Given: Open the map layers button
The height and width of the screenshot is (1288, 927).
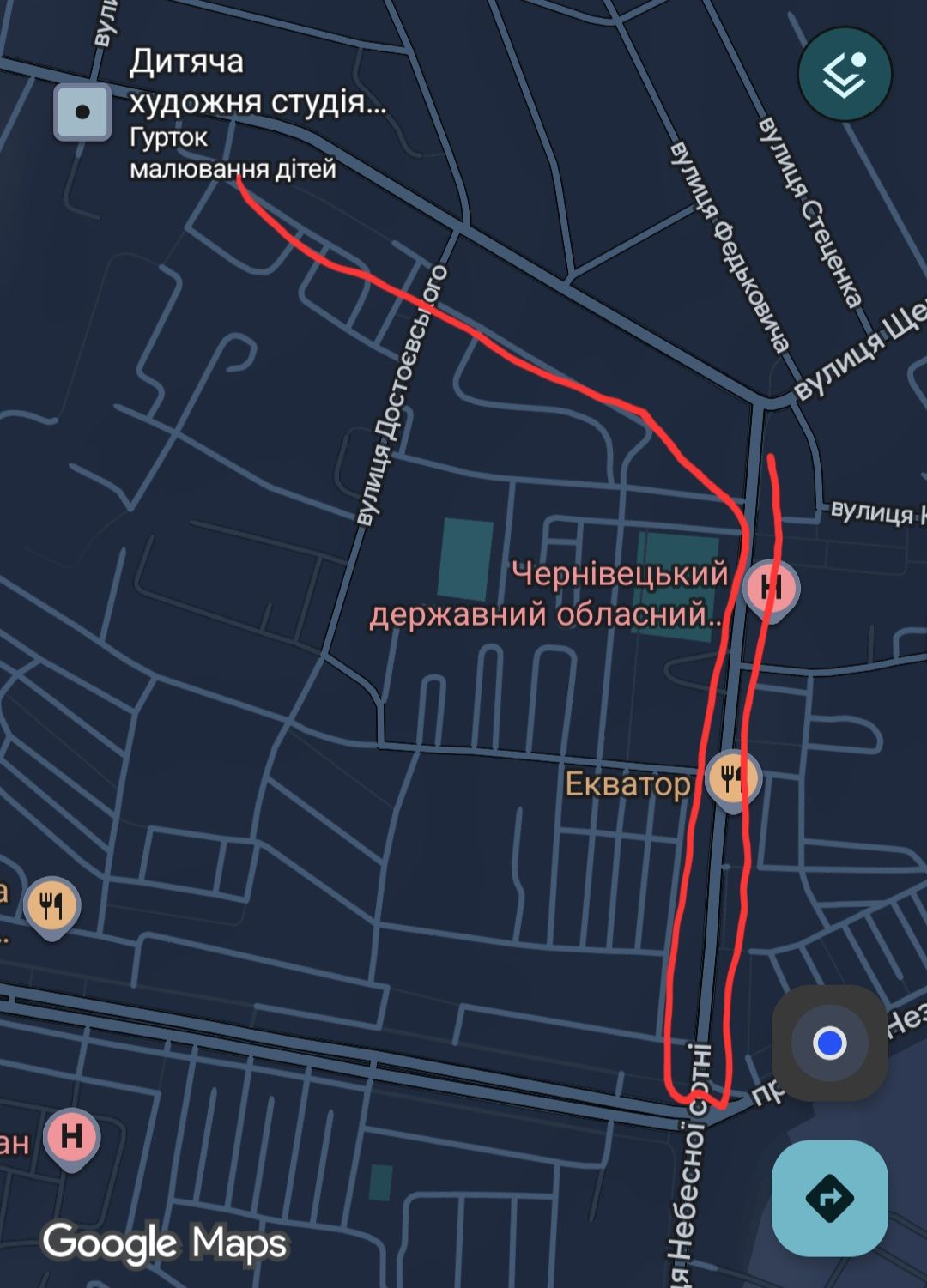Looking at the screenshot, I should coord(845,74).
